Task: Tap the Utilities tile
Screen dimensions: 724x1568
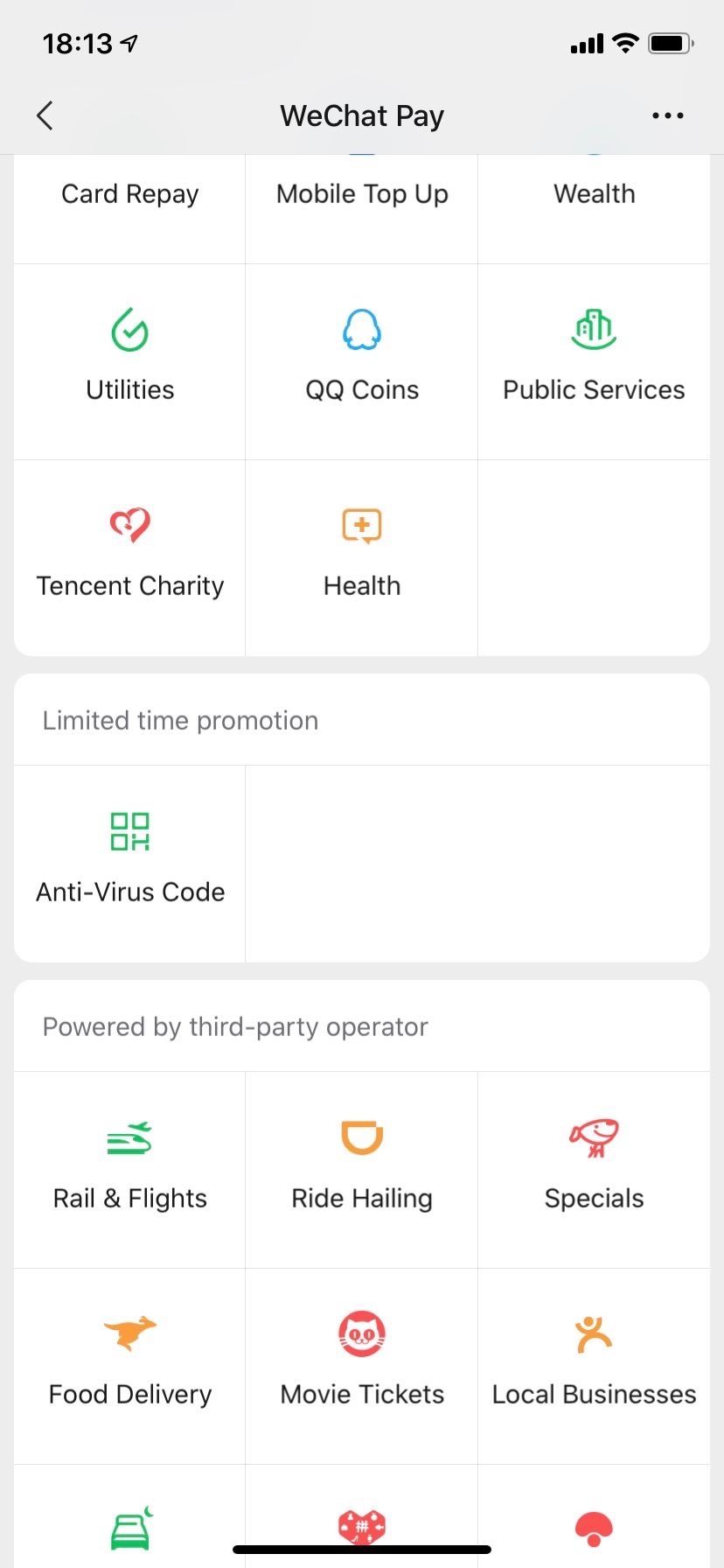Action: coord(129,361)
